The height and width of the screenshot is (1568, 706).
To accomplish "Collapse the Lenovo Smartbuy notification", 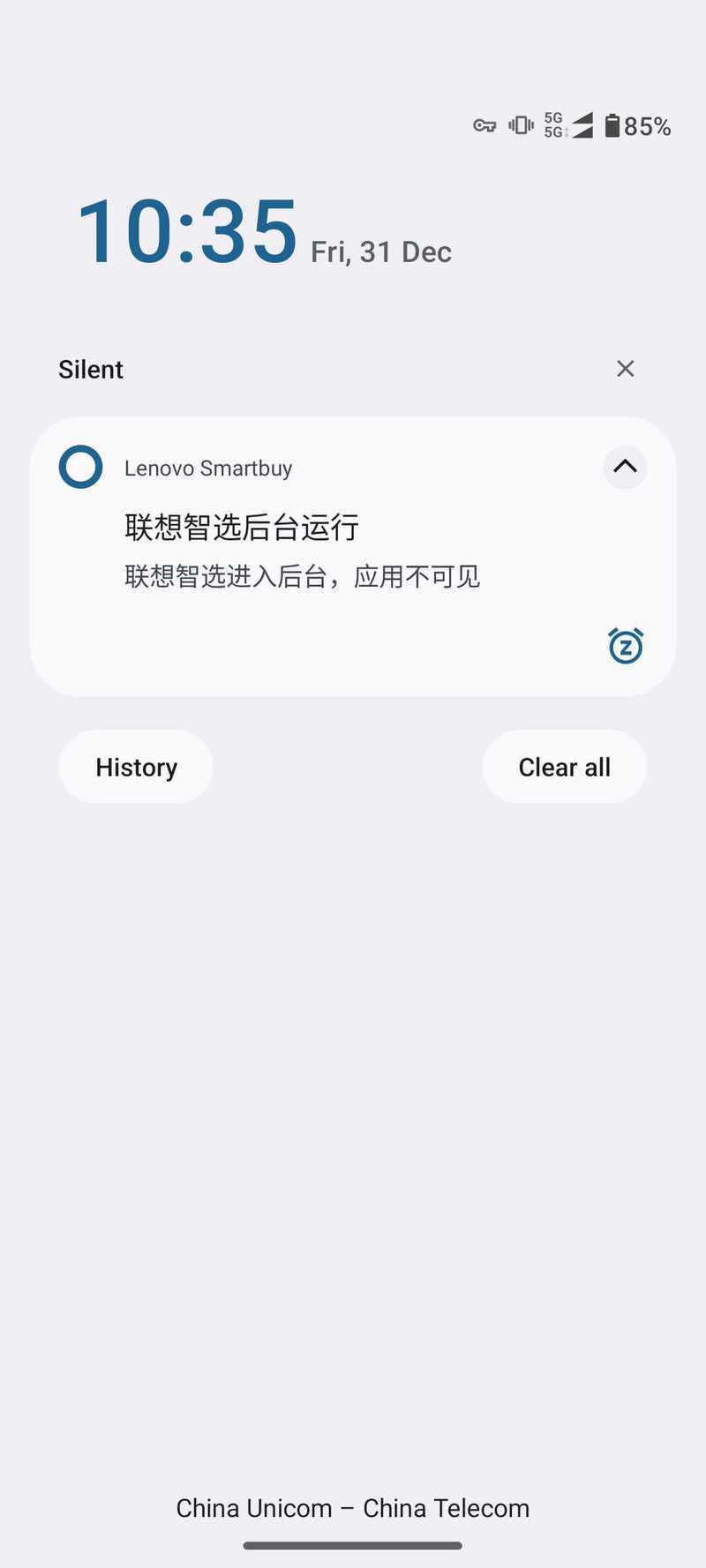I will click(625, 467).
